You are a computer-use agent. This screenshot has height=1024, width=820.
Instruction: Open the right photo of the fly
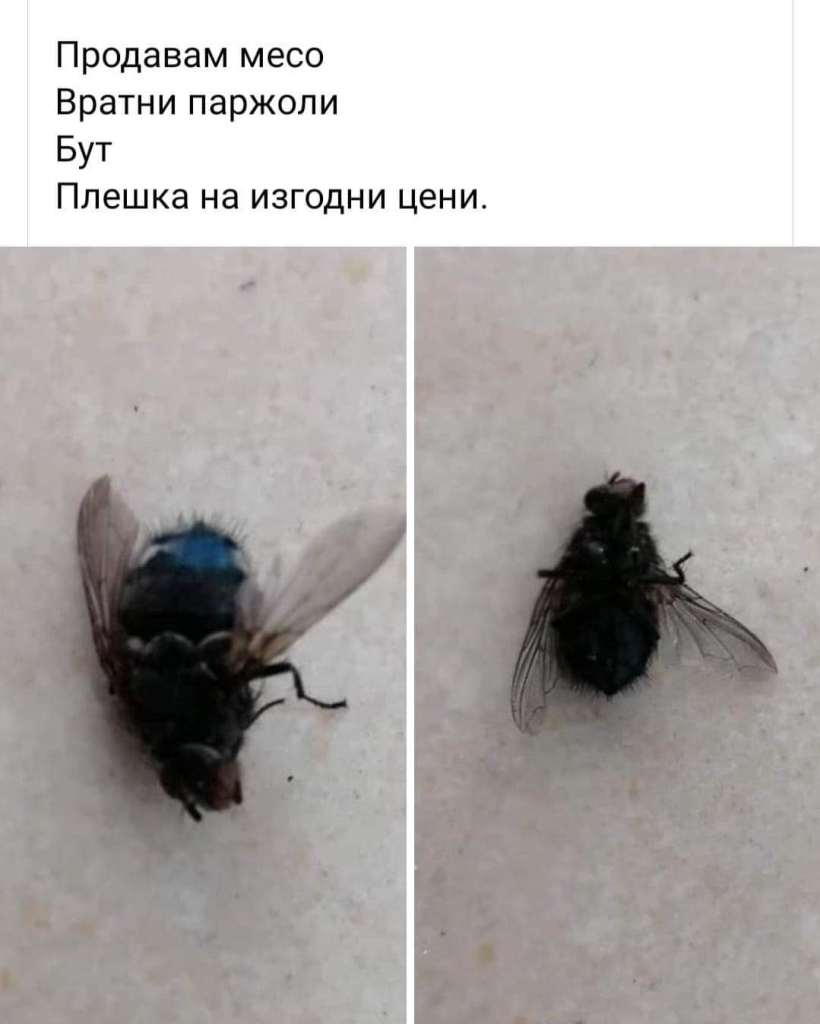(x=617, y=635)
